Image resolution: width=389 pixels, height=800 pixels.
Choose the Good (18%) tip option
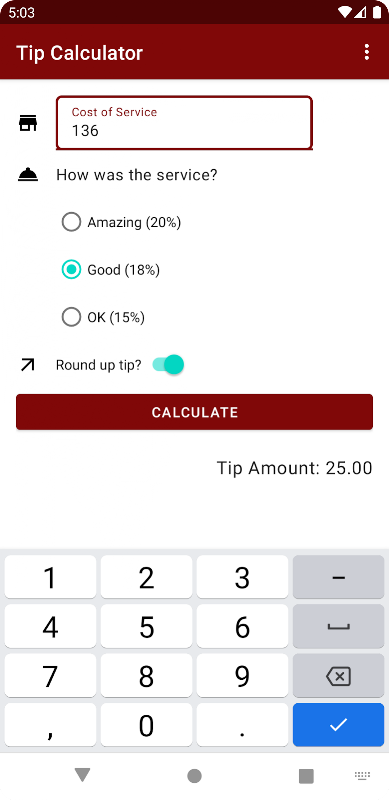(x=111, y=270)
